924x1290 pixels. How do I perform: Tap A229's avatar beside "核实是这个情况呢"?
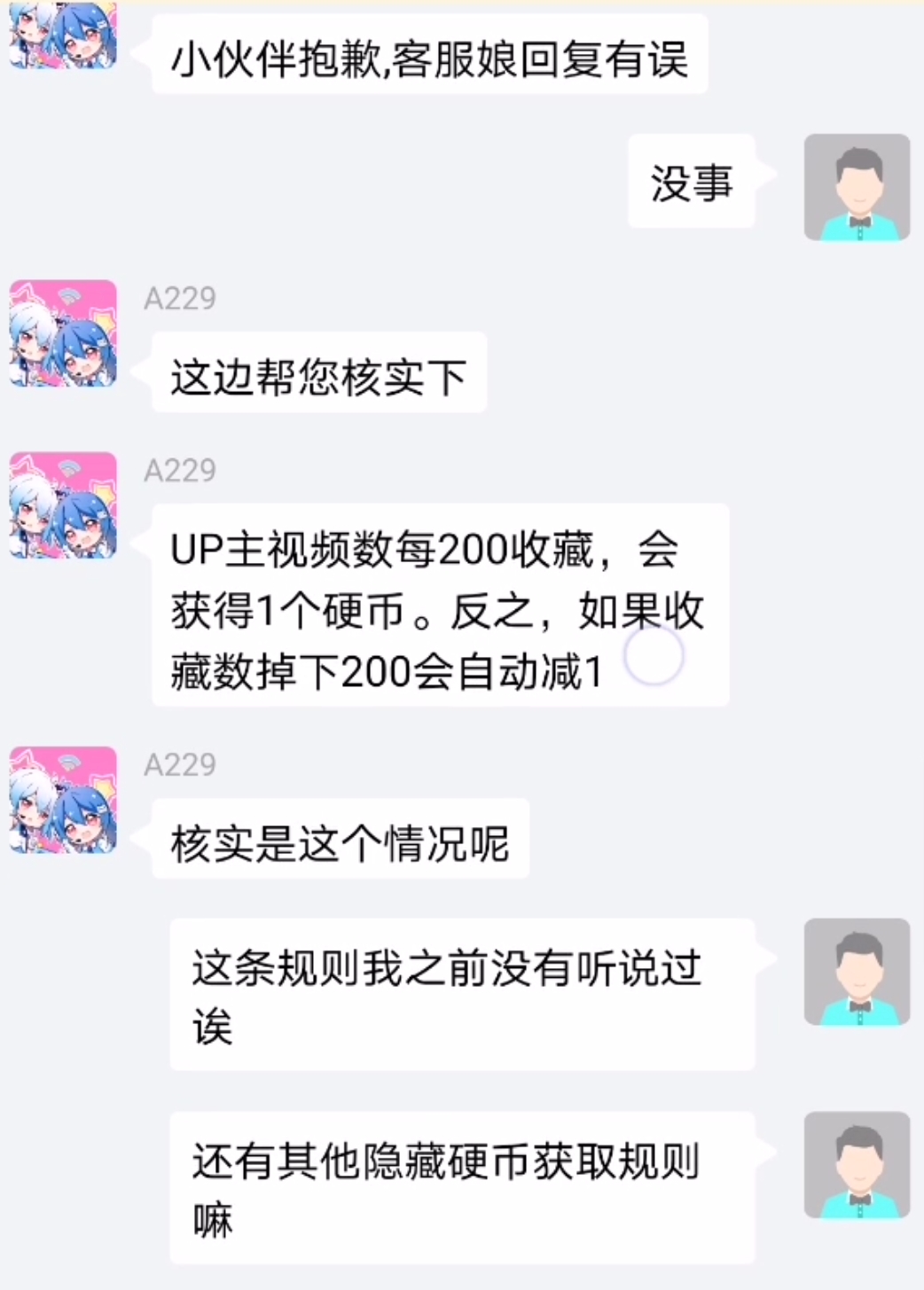coord(63,800)
